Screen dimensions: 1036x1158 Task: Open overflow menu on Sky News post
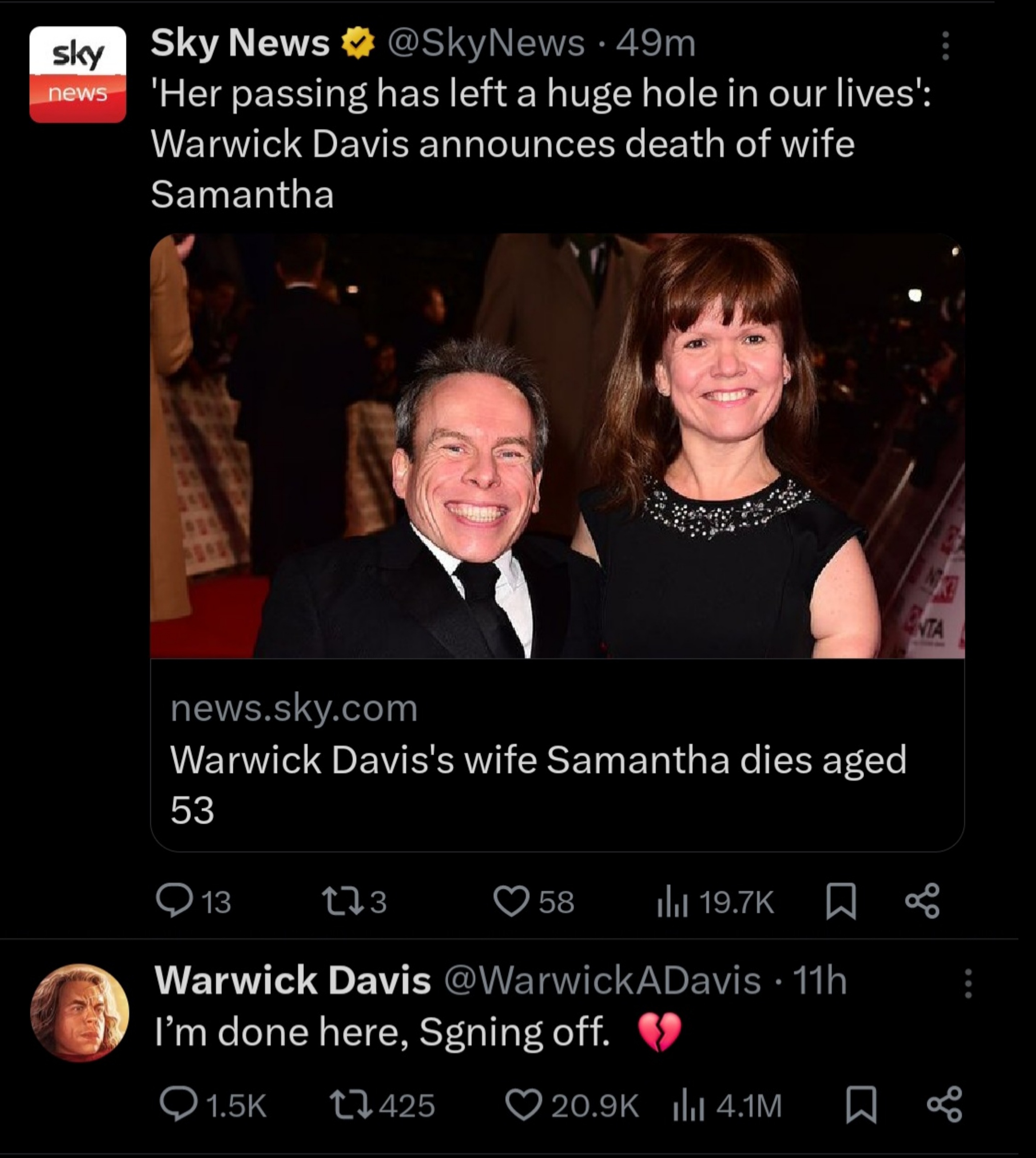[x=945, y=46]
